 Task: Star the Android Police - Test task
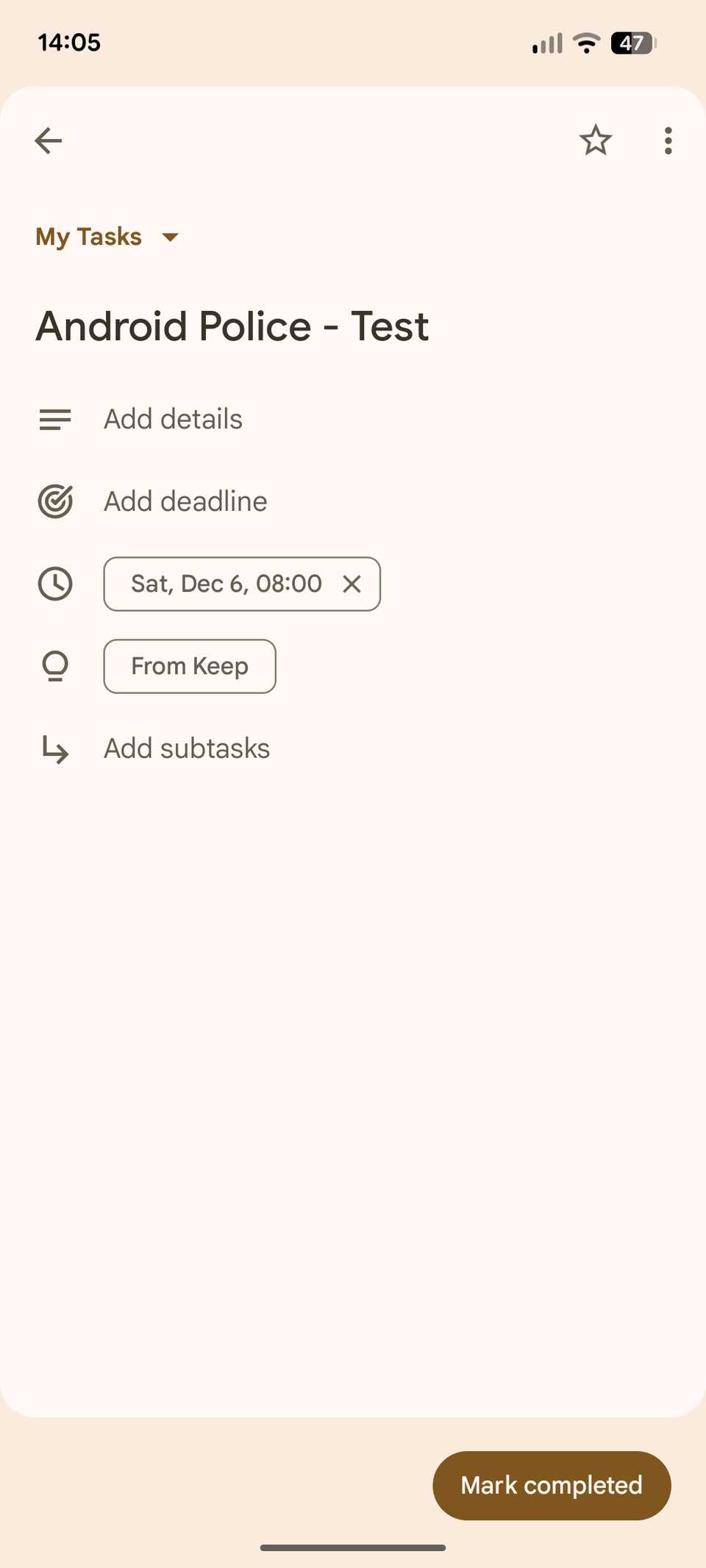coord(595,140)
